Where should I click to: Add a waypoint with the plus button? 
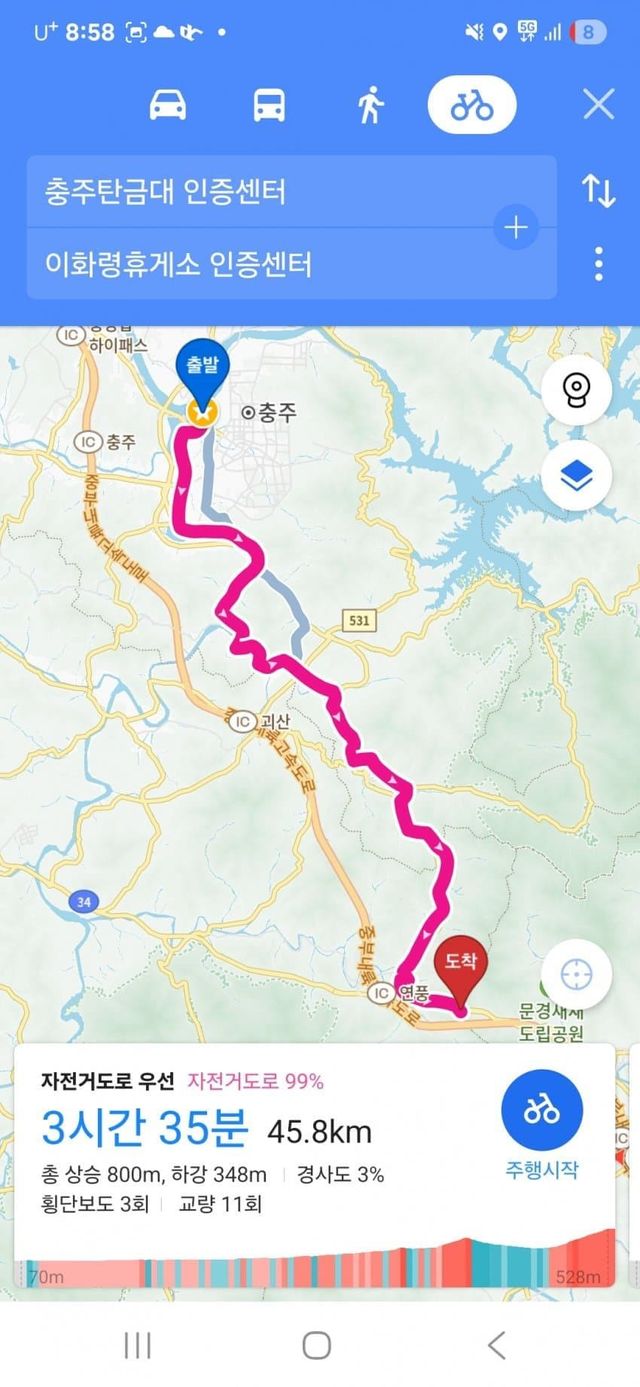point(515,228)
